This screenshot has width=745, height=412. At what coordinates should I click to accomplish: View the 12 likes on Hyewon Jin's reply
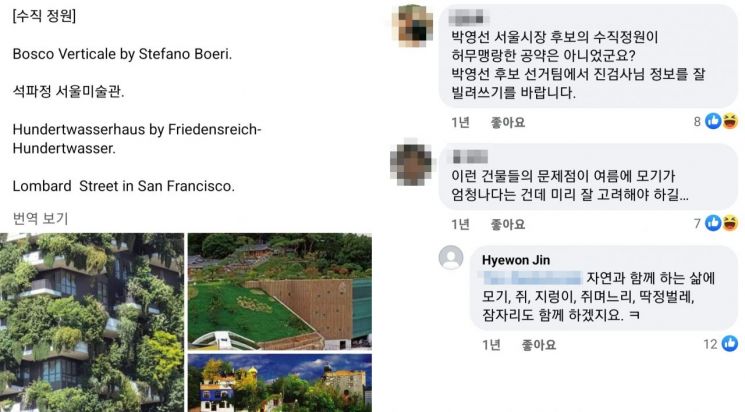(721, 344)
